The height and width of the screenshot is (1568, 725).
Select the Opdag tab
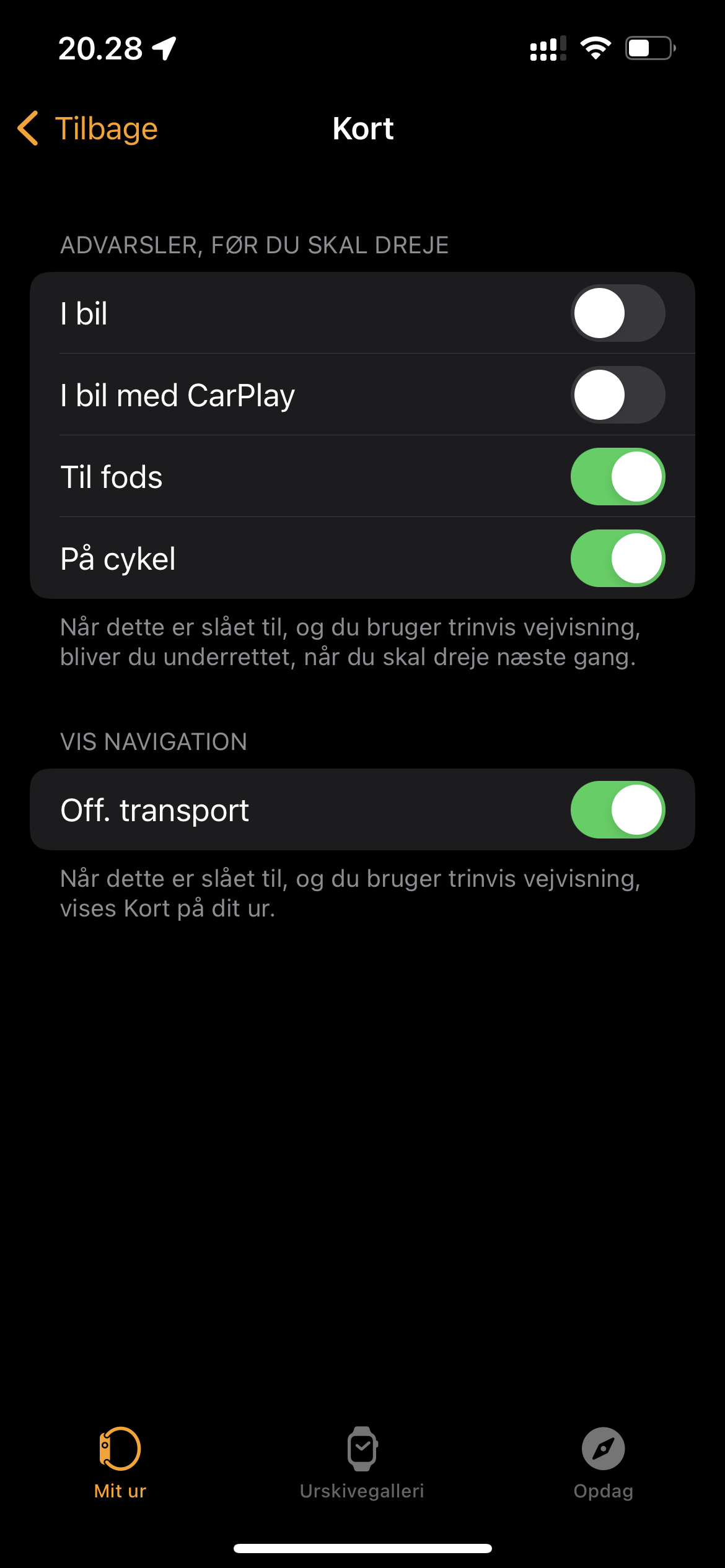tap(603, 1463)
